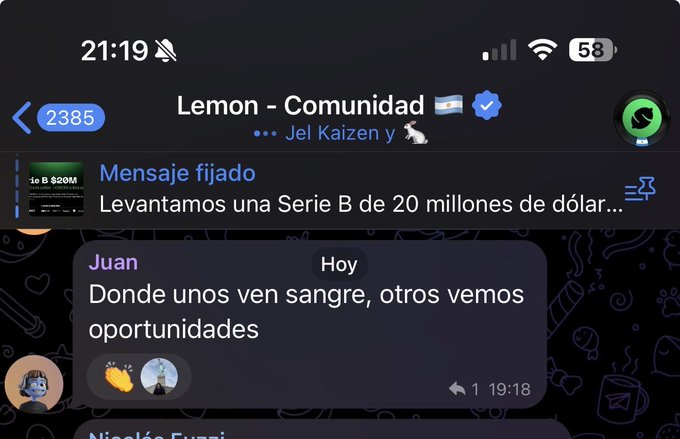Viewport: 680px width, 439px height.
Task: Open Juan's profile from name
Action: pyautogui.click(x=113, y=262)
